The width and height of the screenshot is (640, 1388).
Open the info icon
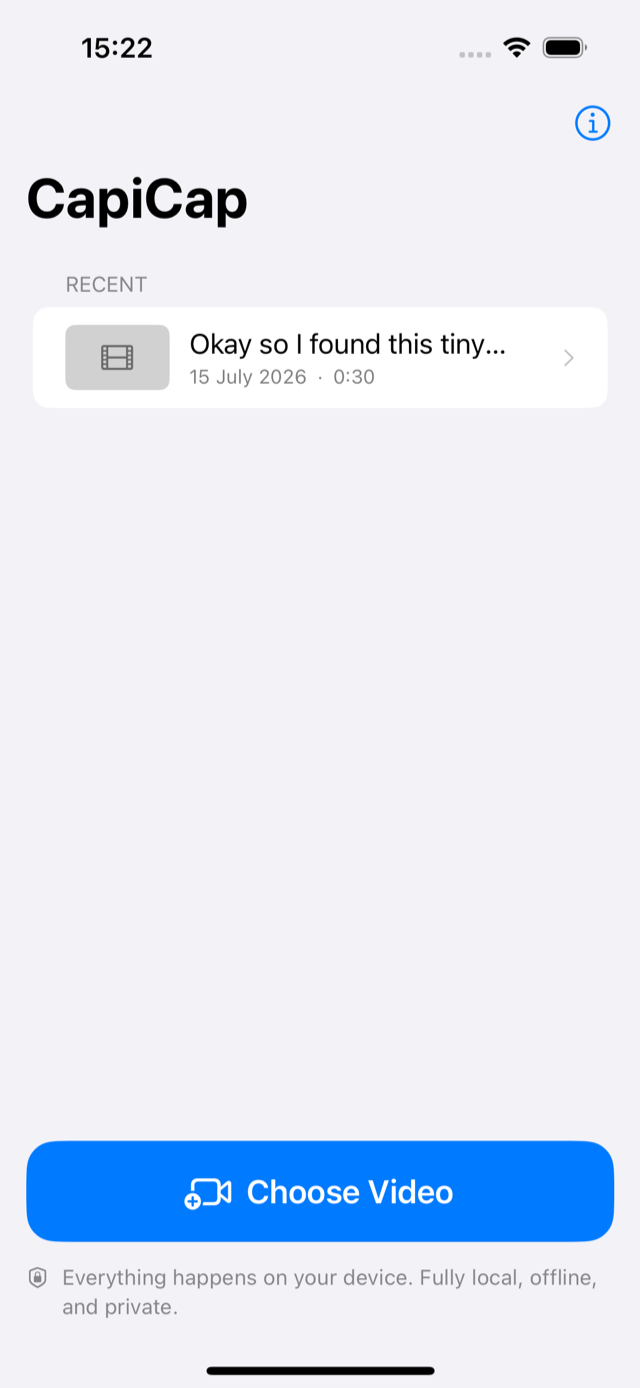point(592,123)
